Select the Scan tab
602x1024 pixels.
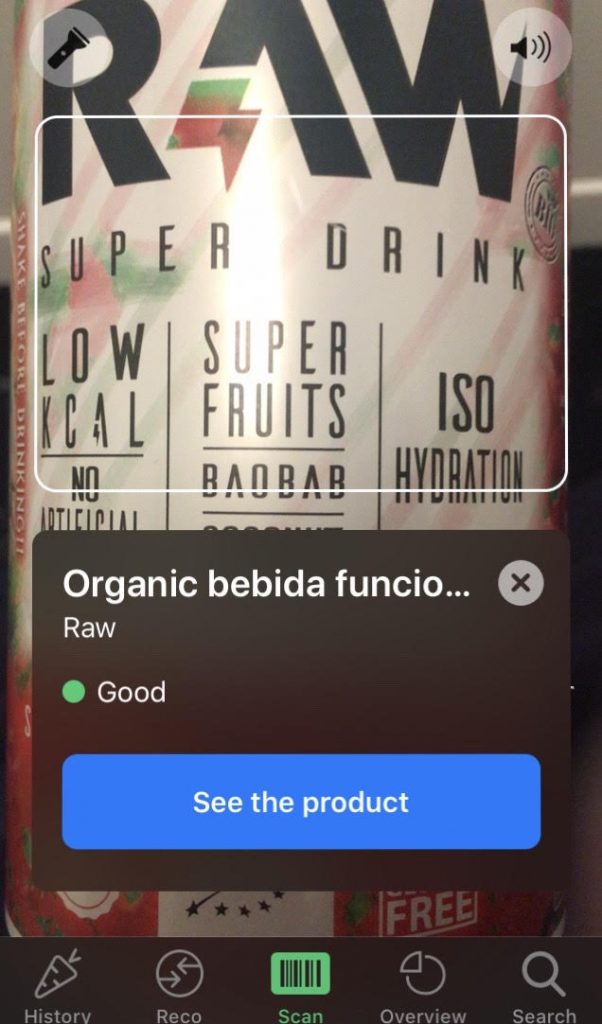click(300, 985)
